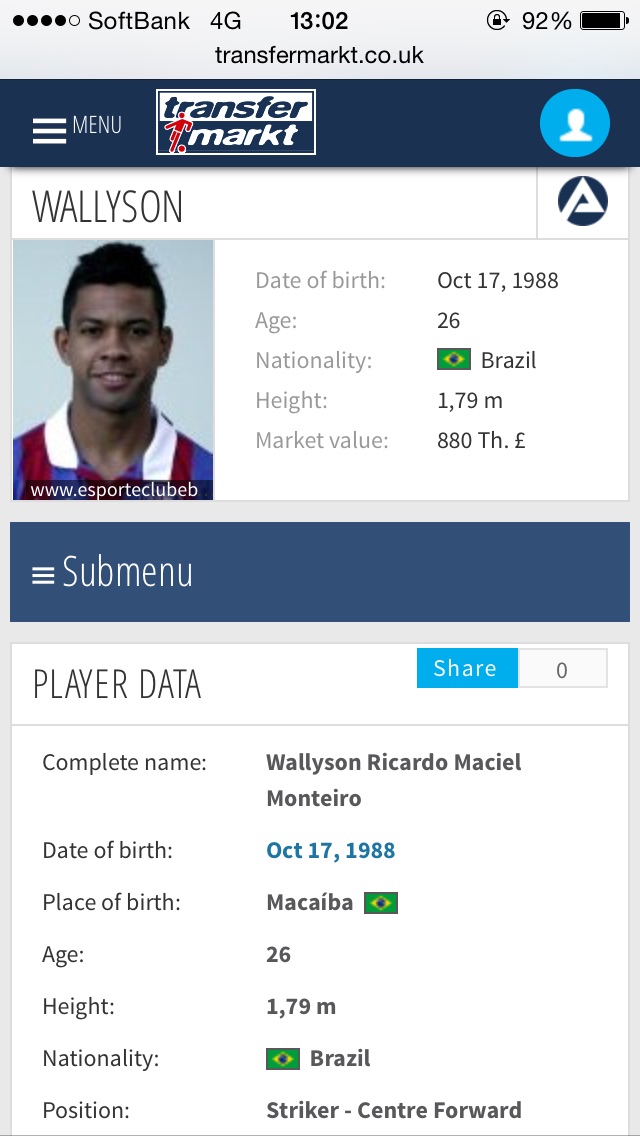Open the club crest next to Wallyson
Viewport: 640px width, 1136px height.
(582, 203)
